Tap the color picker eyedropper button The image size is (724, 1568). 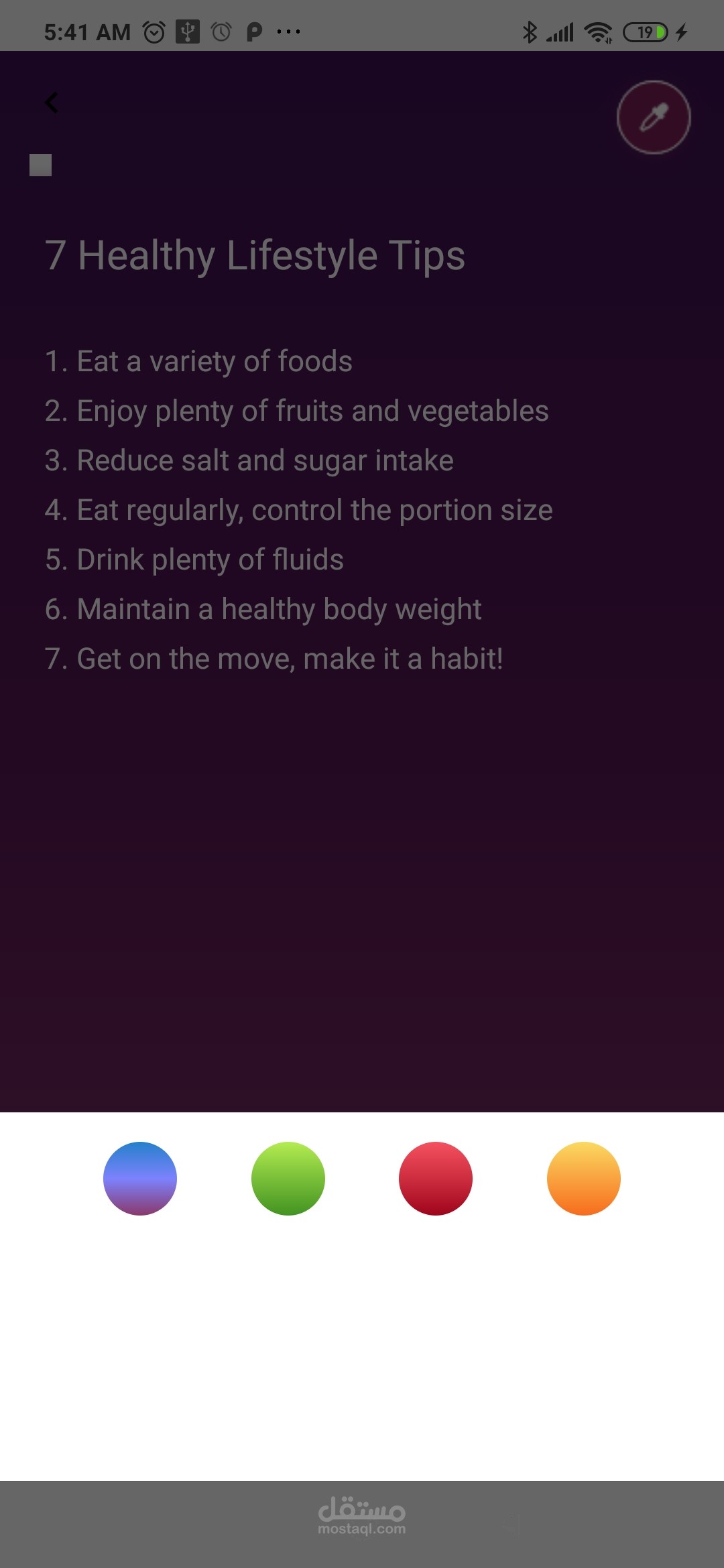[653, 118]
